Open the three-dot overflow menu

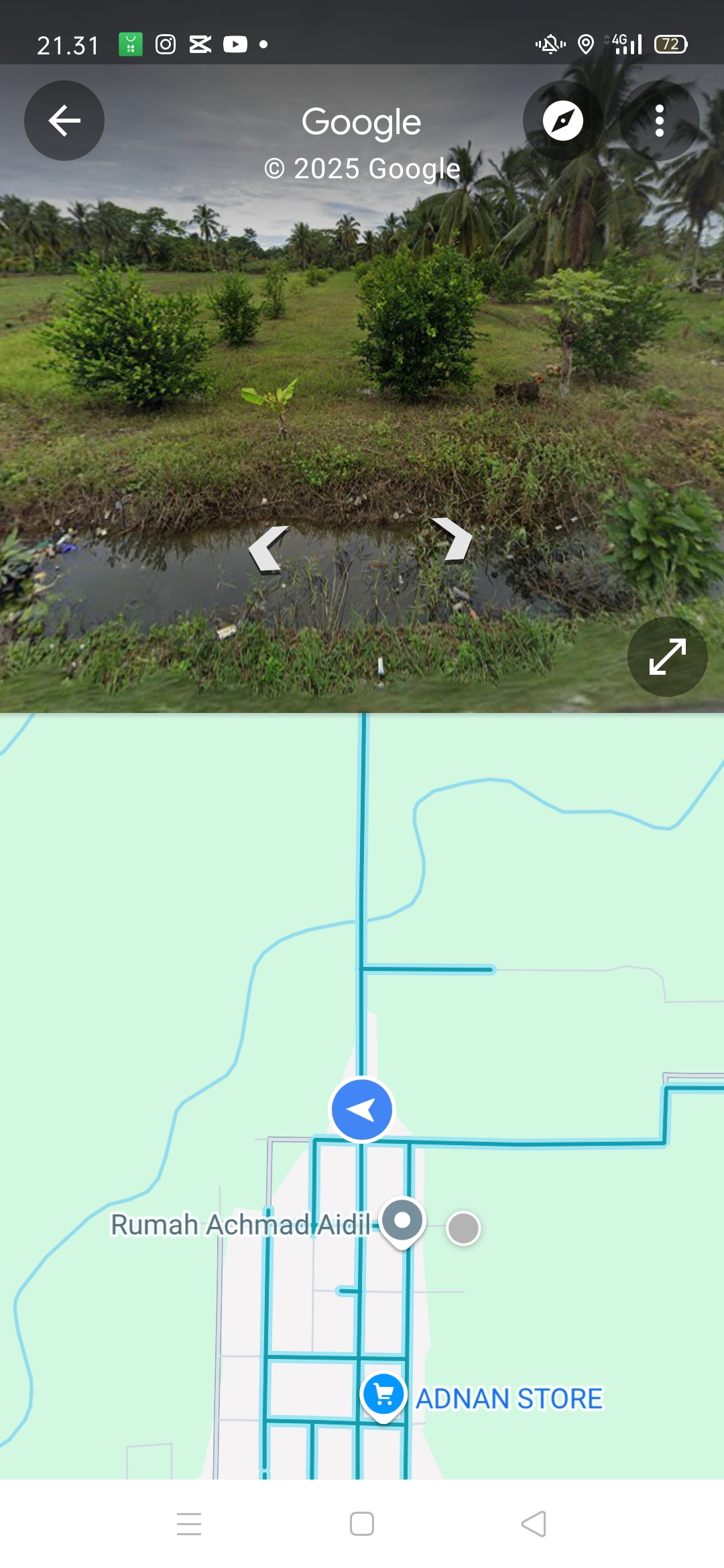pos(660,121)
